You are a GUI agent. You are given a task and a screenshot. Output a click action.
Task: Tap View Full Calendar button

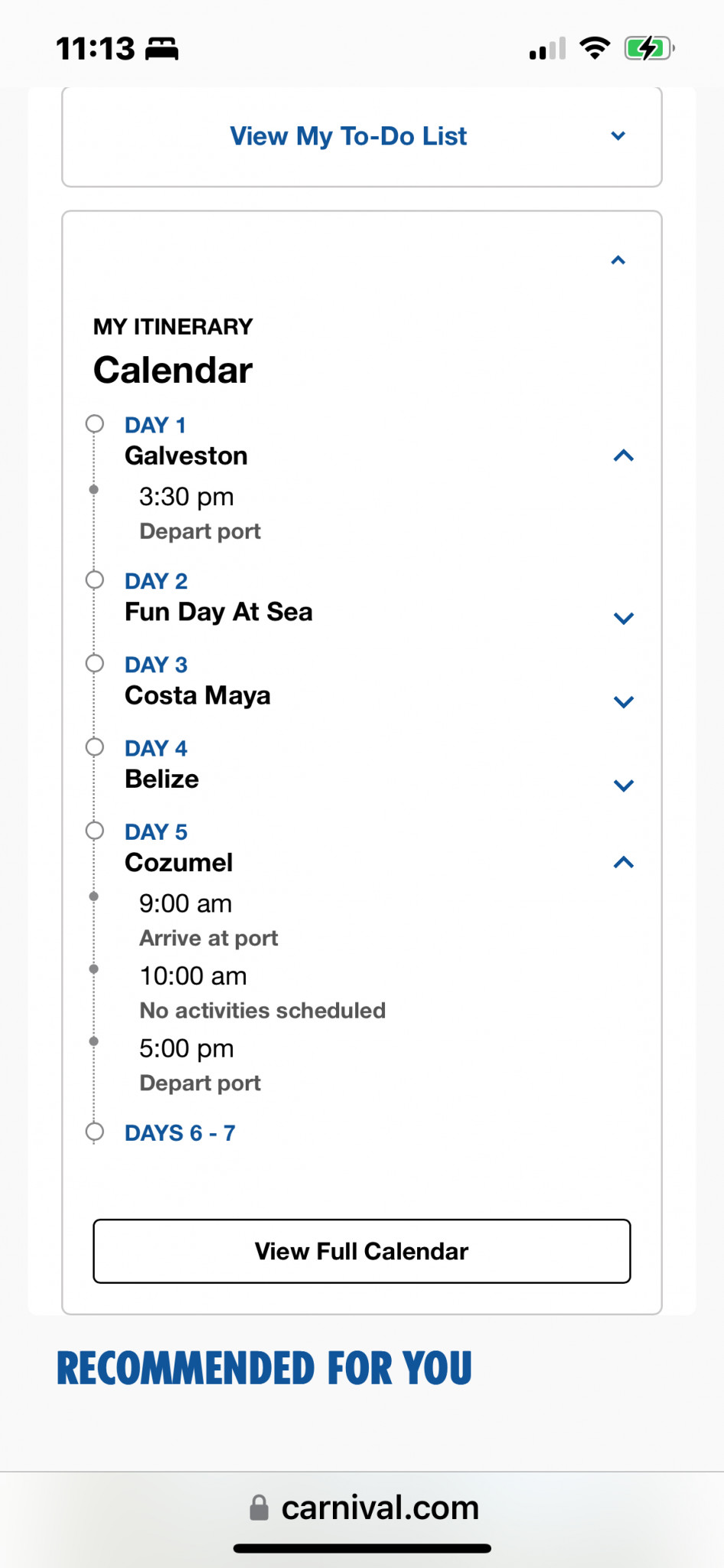[362, 1251]
